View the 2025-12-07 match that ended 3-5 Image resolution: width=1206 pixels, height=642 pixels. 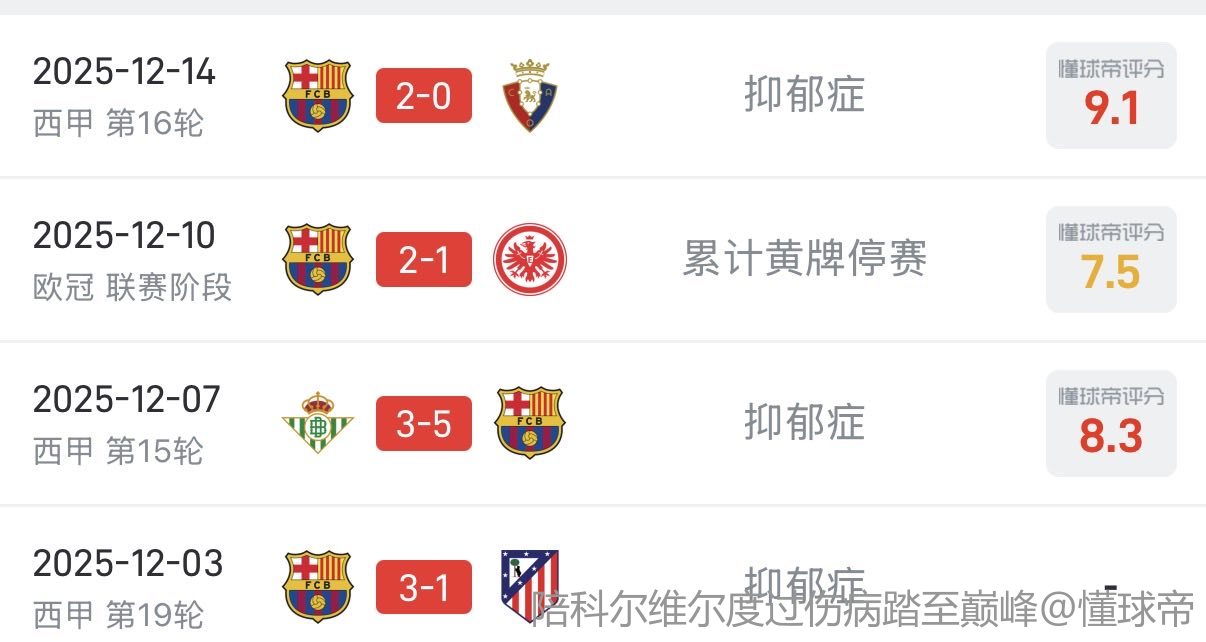[x=423, y=424]
